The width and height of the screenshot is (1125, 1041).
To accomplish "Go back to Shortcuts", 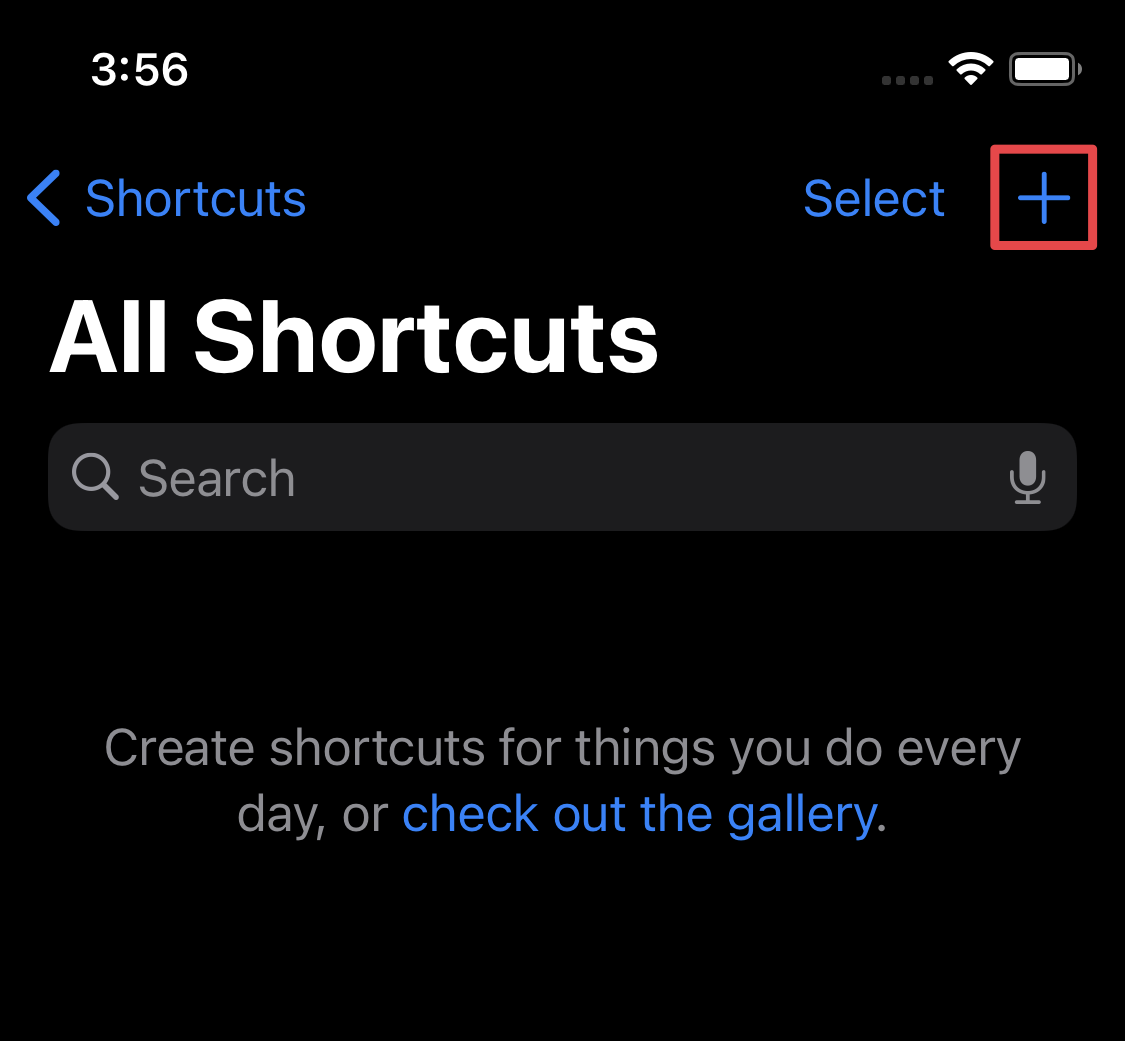I will tap(167, 199).
